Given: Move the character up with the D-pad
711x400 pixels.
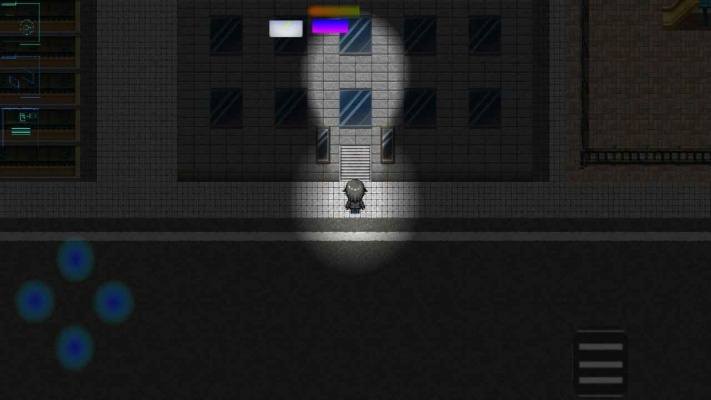Looking at the screenshot, I should point(75,260).
